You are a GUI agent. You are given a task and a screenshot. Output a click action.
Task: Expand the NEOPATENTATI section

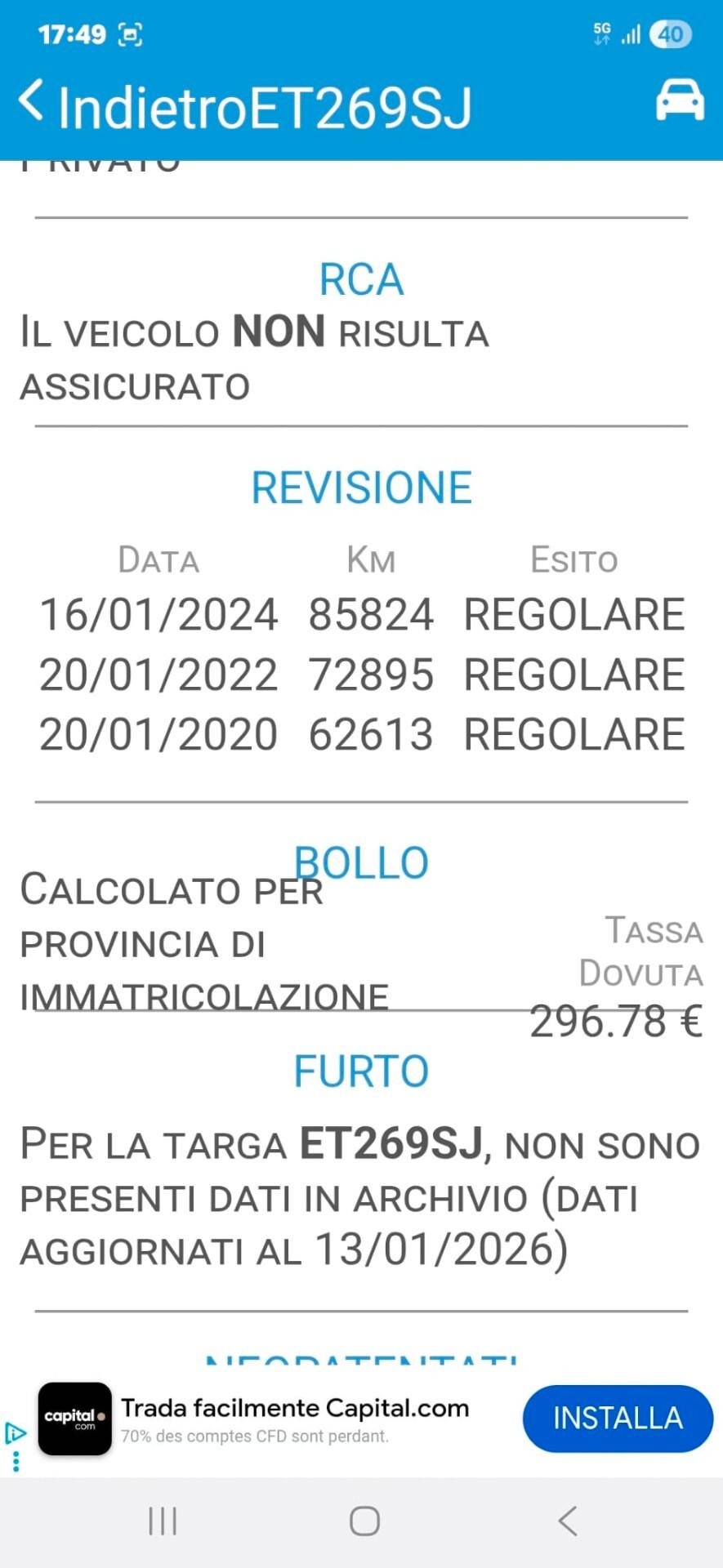tap(362, 1356)
